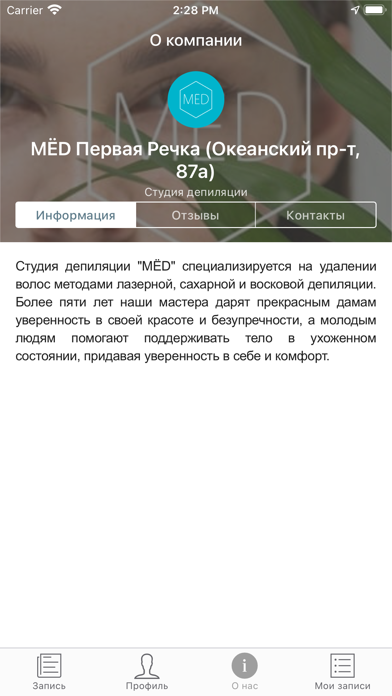Viewport: 392px width, 696px height.
Task: Select the Информация segment
Action: 75,215
